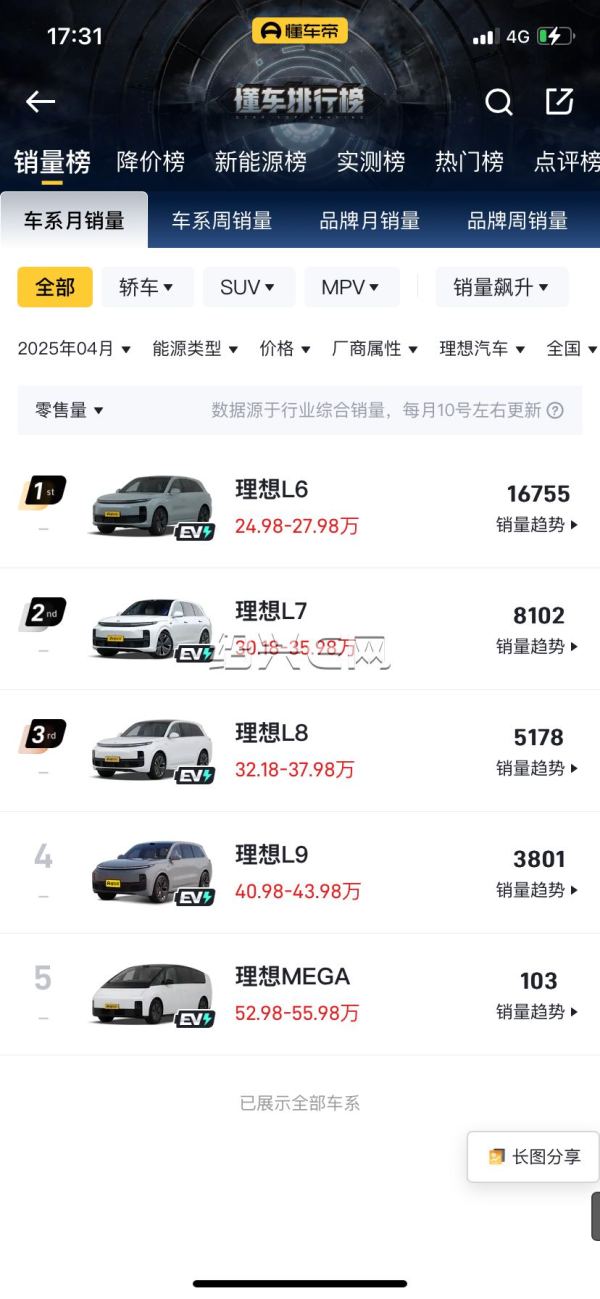Viewport: 600px width, 1299px height.
Task: Expand the SUV filter chip
Action: coord(248,288)
